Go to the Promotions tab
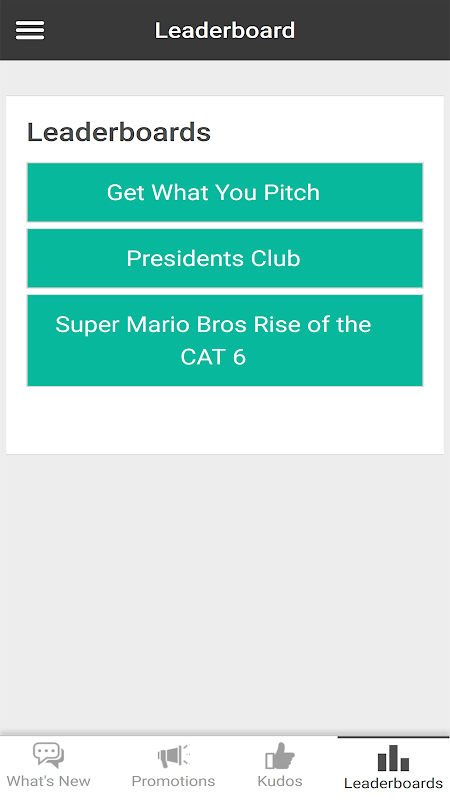This screenshot has height=800, width=450. [173, 765]
